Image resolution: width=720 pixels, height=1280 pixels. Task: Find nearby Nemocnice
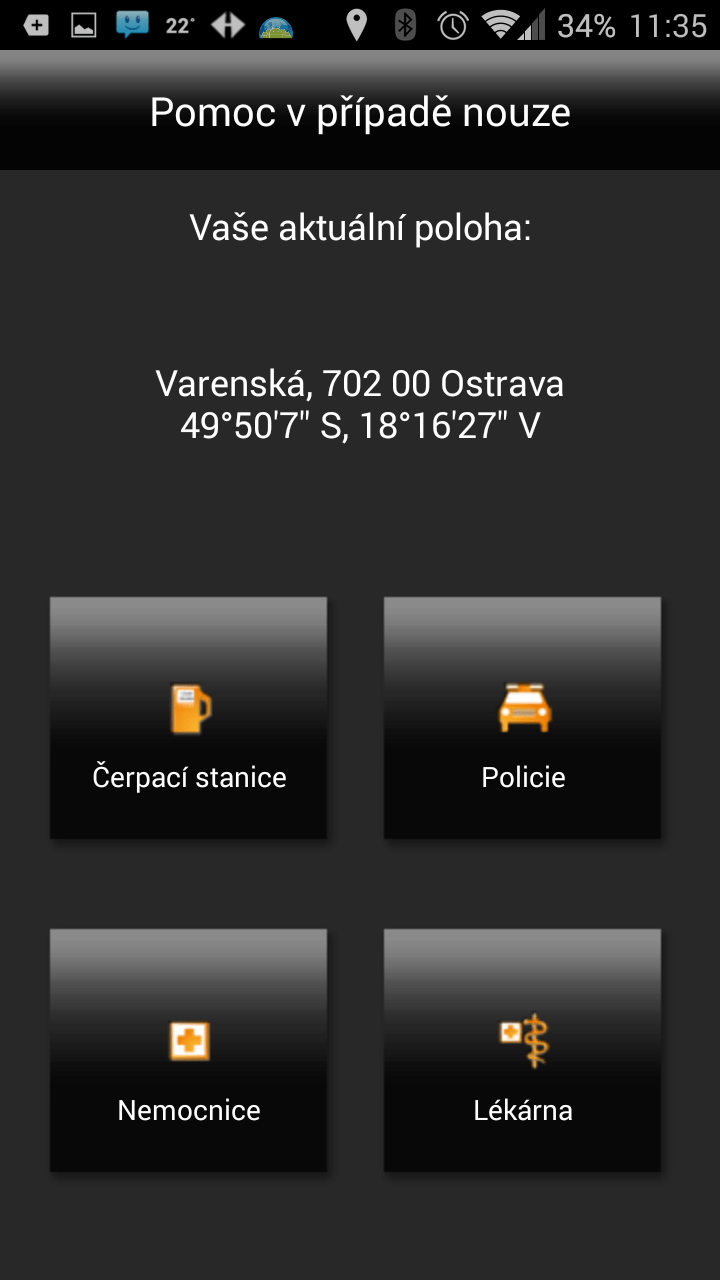point(188,1050)
